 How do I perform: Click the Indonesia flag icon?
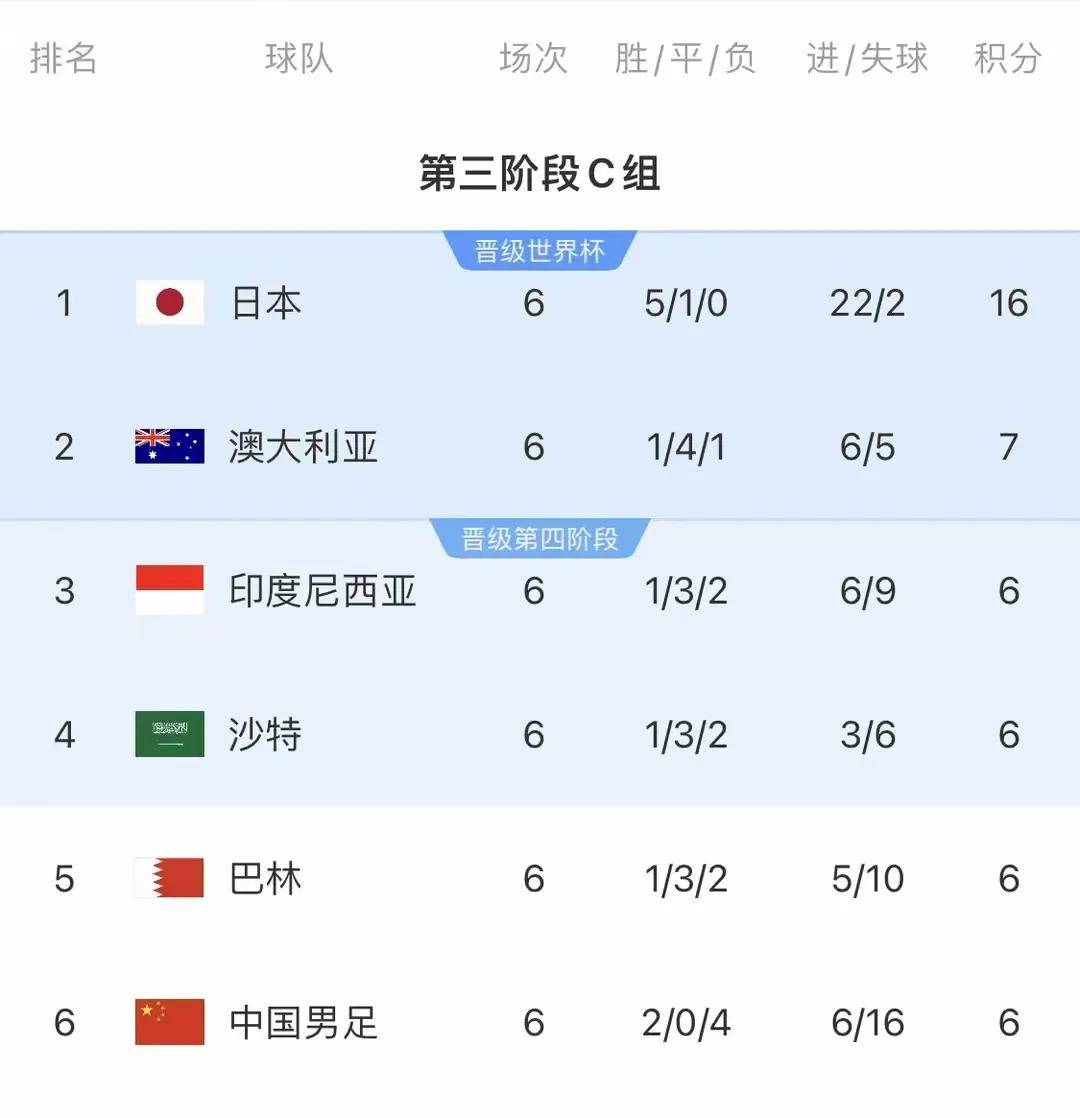(168, 591)
